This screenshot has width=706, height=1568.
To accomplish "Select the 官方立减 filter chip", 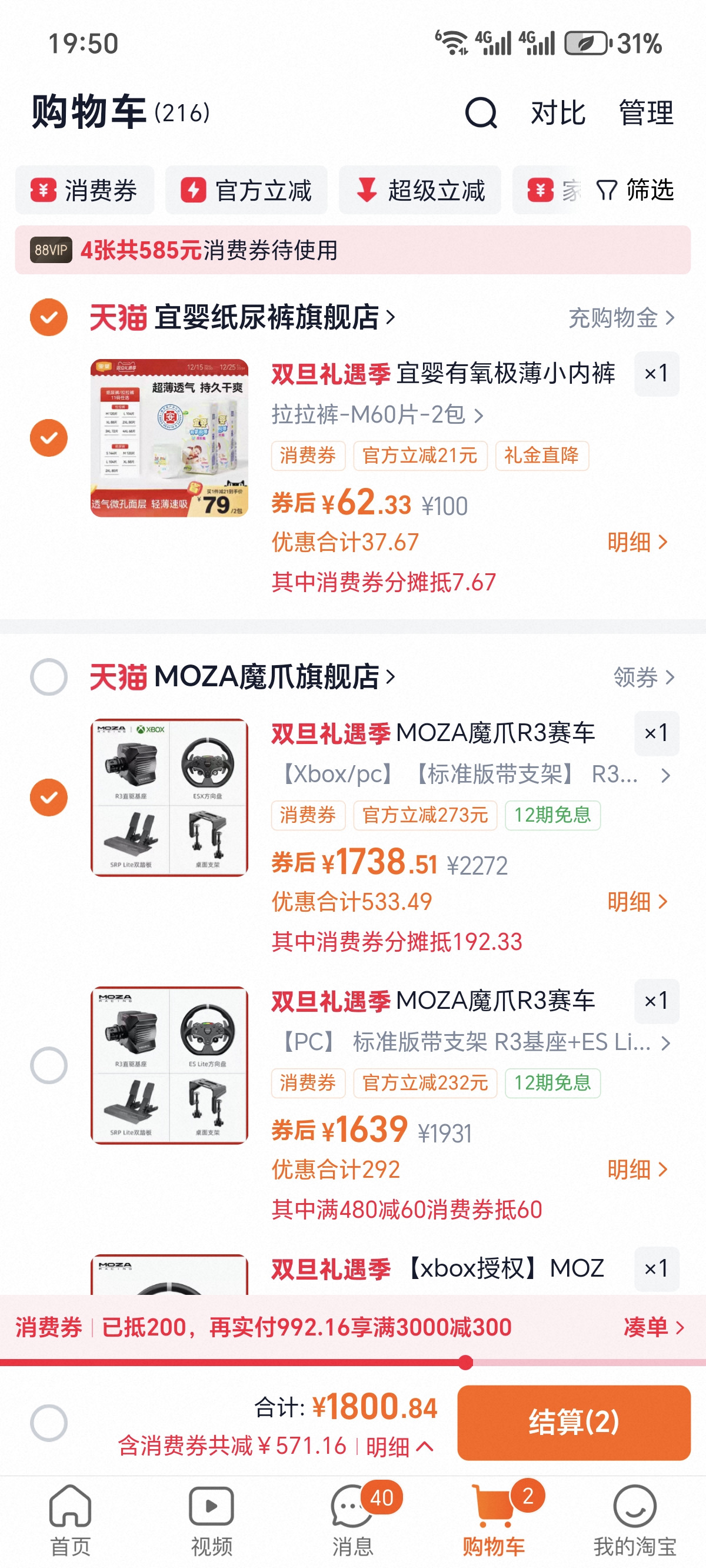I will (247, 191).
